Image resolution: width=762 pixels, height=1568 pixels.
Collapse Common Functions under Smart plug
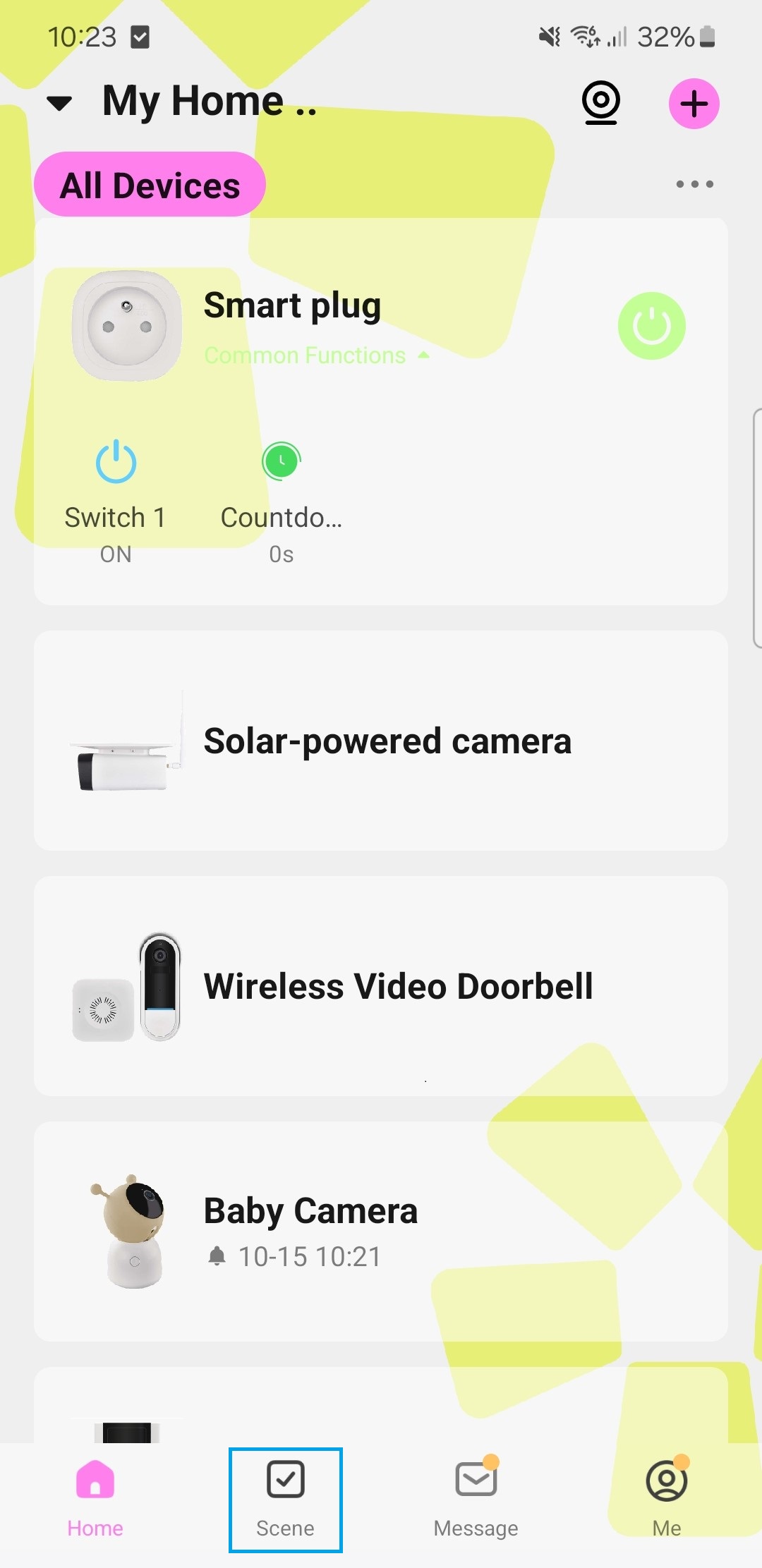pyautogui.click(x=317, y=355)
